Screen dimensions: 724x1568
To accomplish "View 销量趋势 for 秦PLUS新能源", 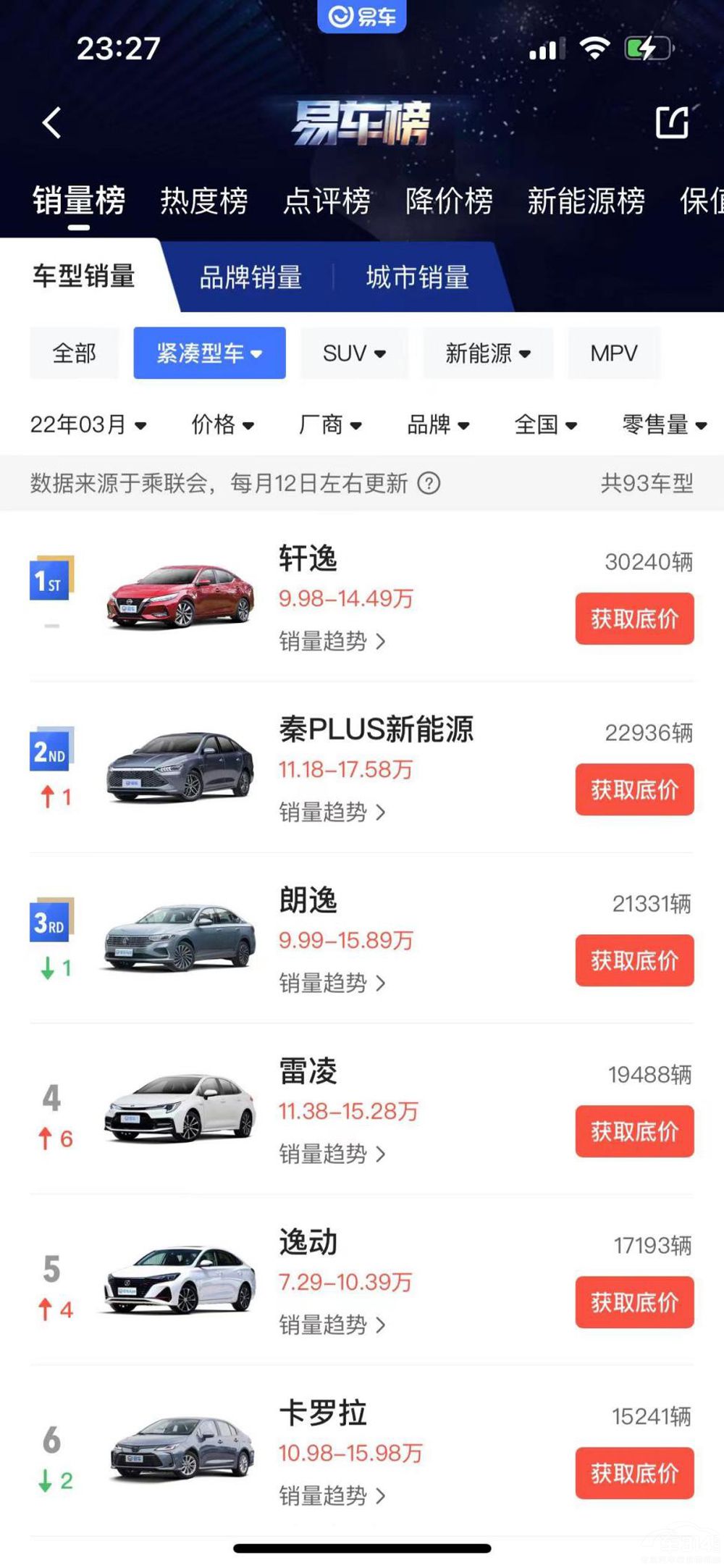I will (332, 813).
